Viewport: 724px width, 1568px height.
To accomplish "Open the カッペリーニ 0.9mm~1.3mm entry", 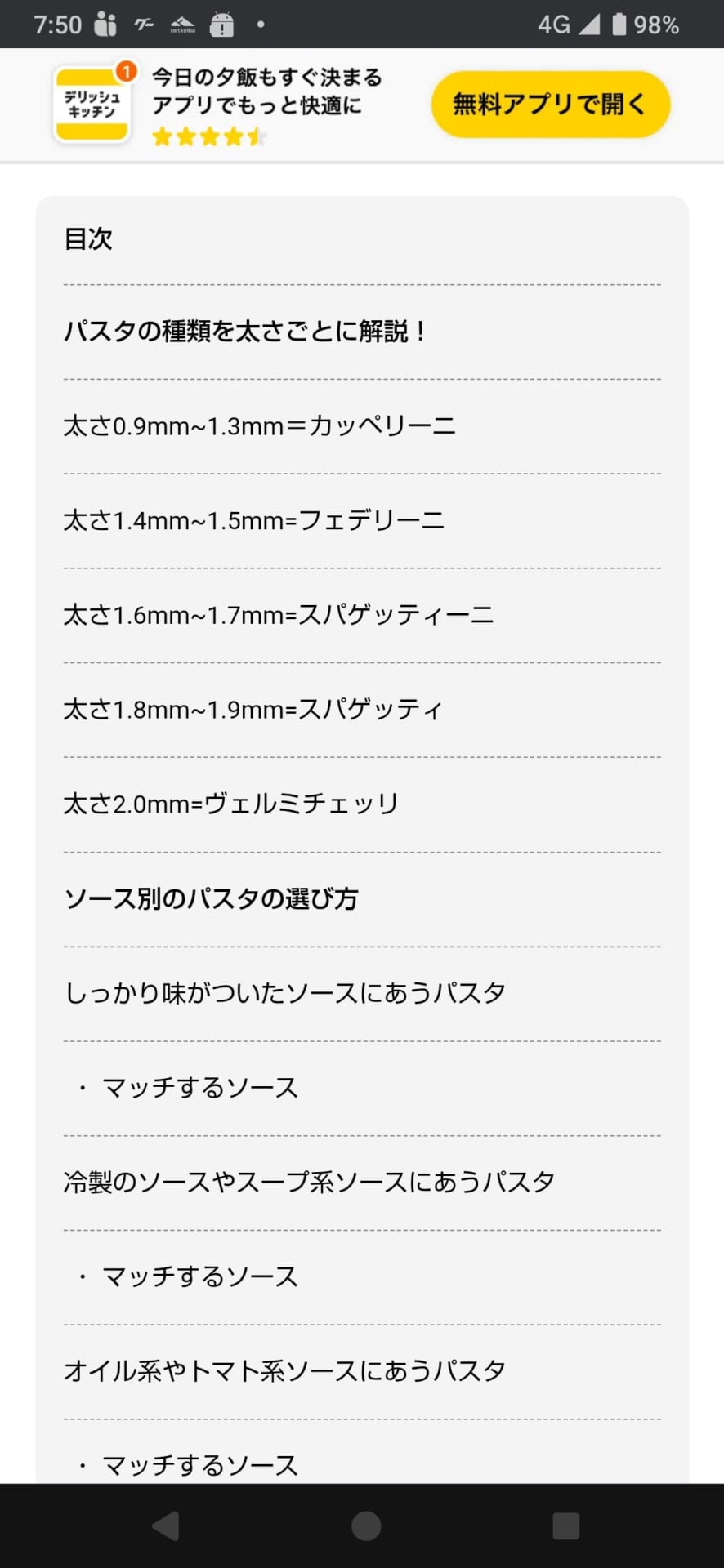I will 260,426.
